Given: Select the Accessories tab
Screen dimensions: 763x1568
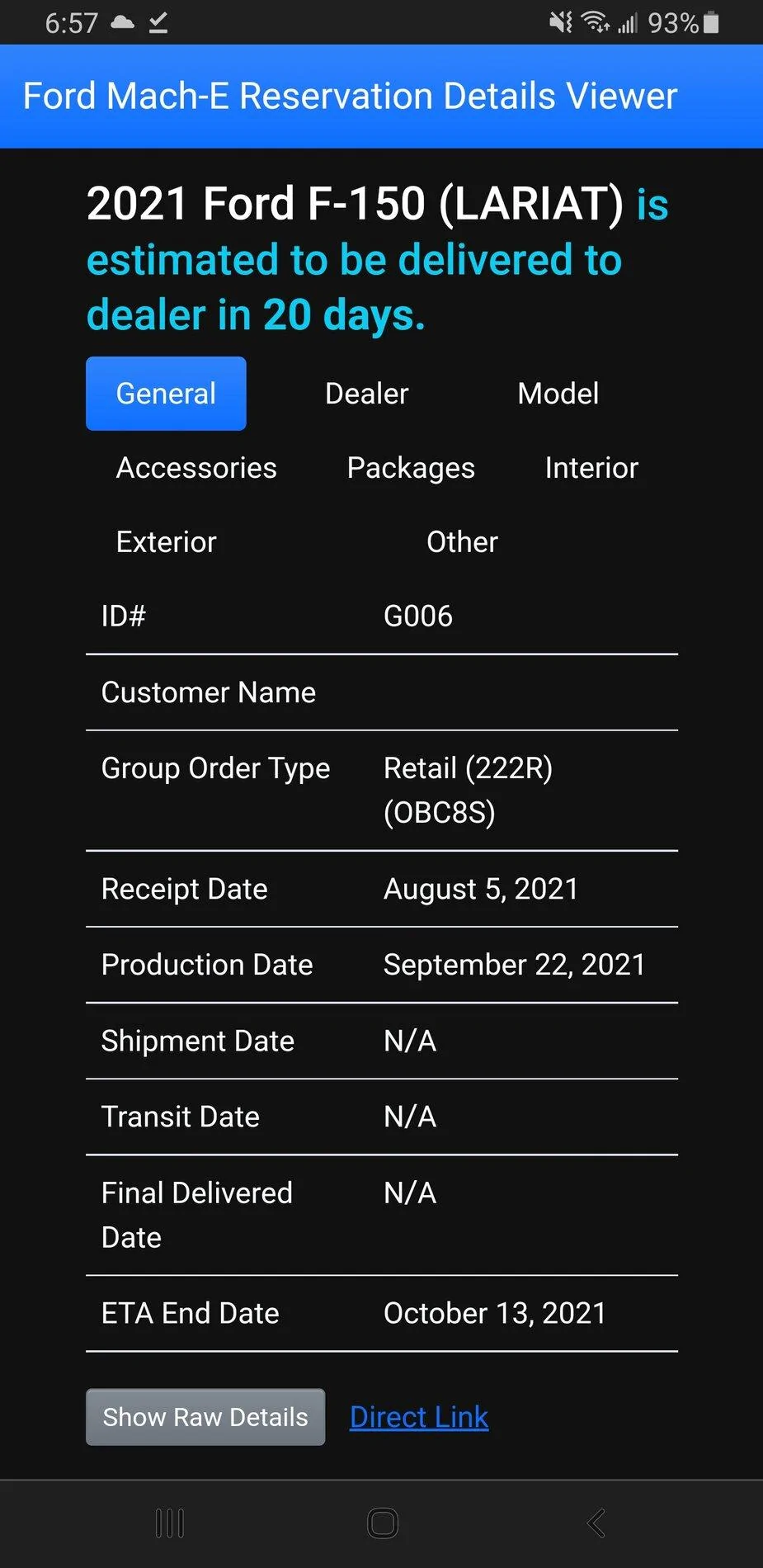Looking at the screenshot, I should click(195, 468).
